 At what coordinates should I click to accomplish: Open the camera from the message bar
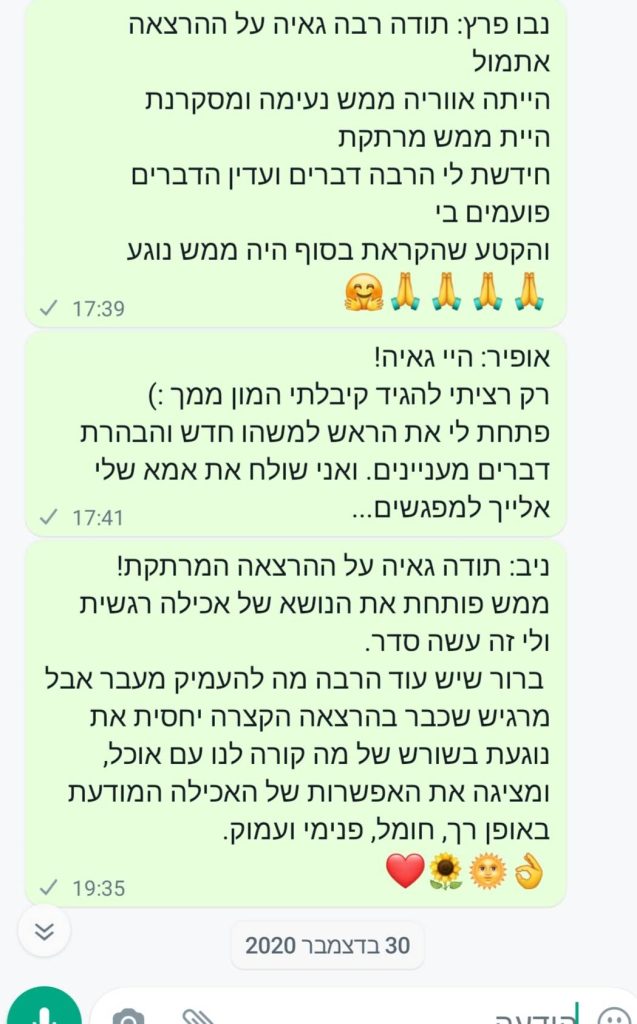(128, 1016)
